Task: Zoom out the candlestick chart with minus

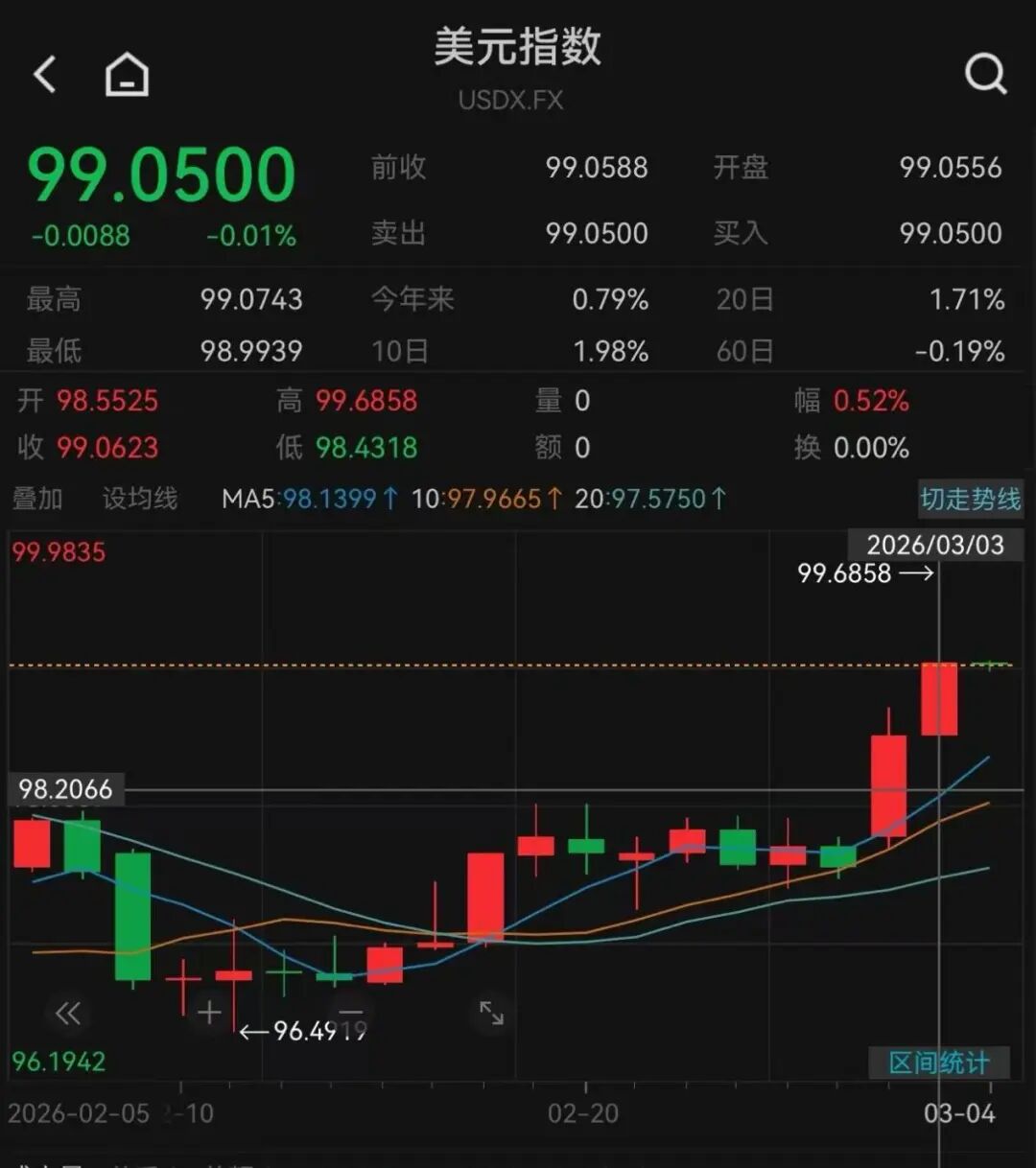Action: (351, 1013)
